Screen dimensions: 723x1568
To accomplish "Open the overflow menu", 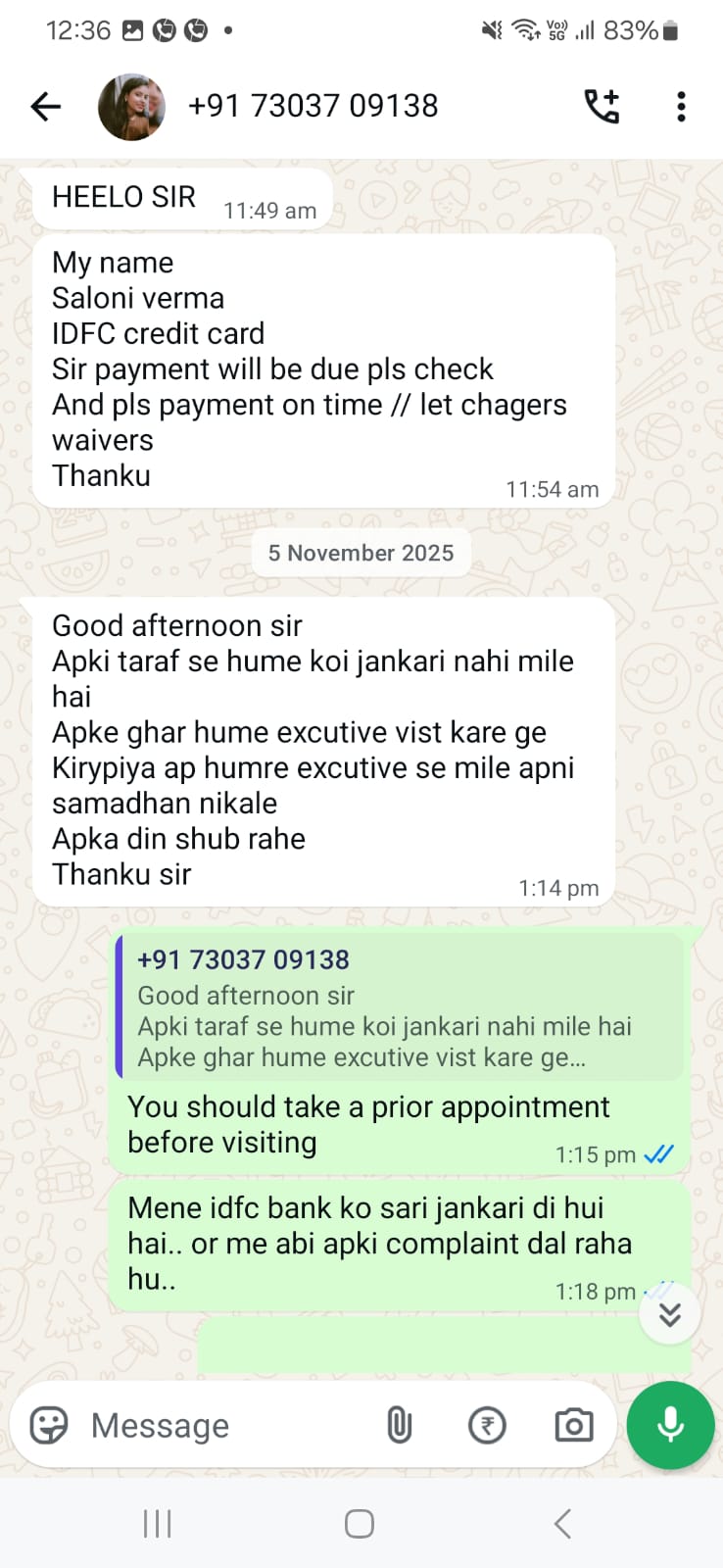I will point(681,106).
